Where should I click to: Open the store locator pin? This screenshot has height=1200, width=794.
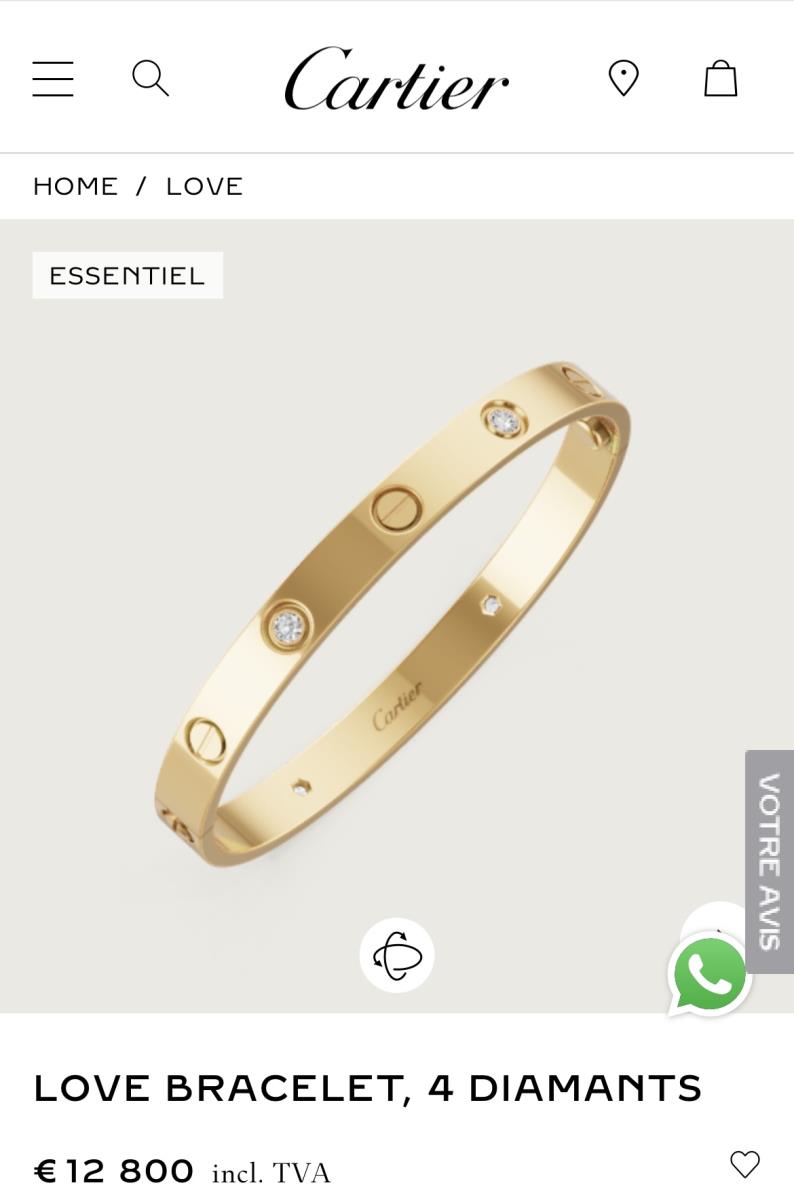coord(623,78)
